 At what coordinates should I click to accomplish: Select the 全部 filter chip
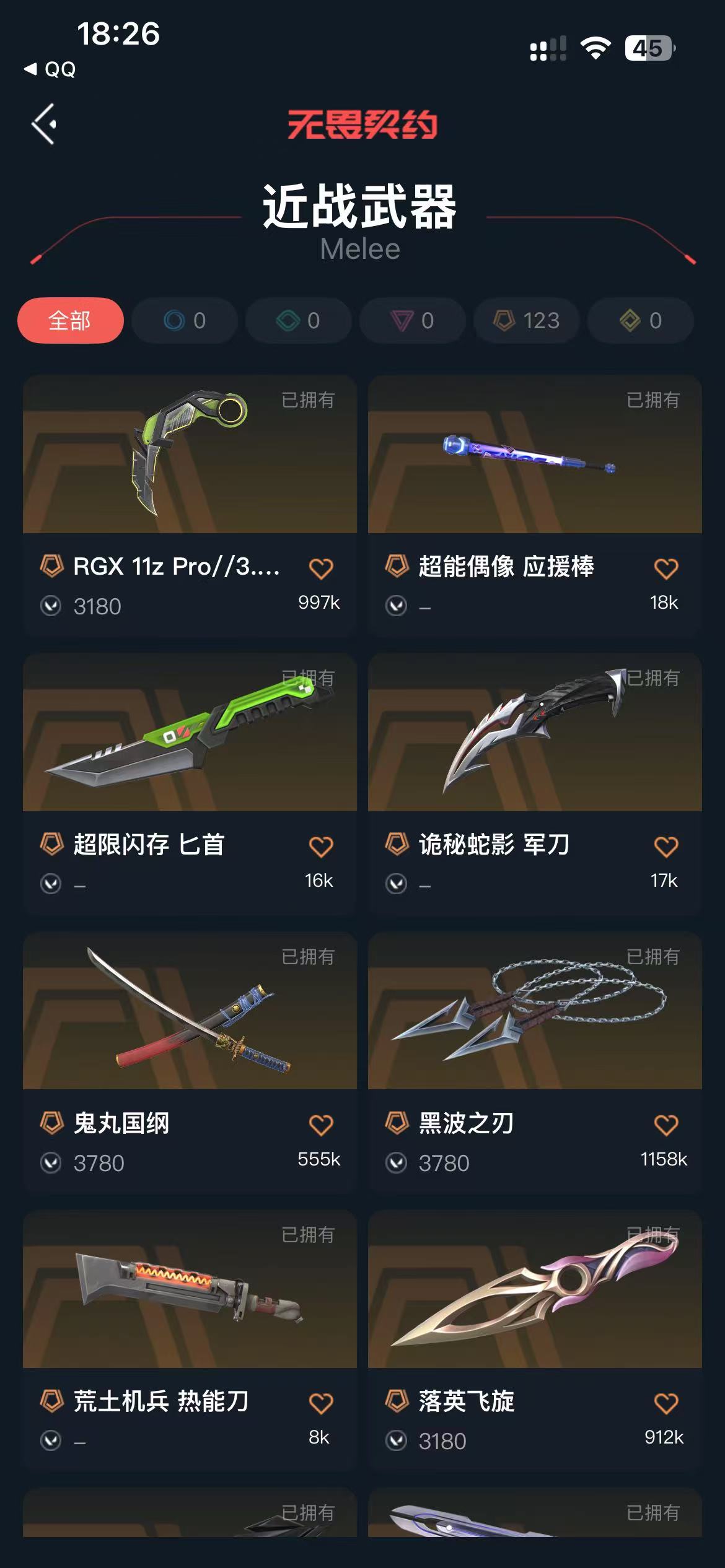70,321
